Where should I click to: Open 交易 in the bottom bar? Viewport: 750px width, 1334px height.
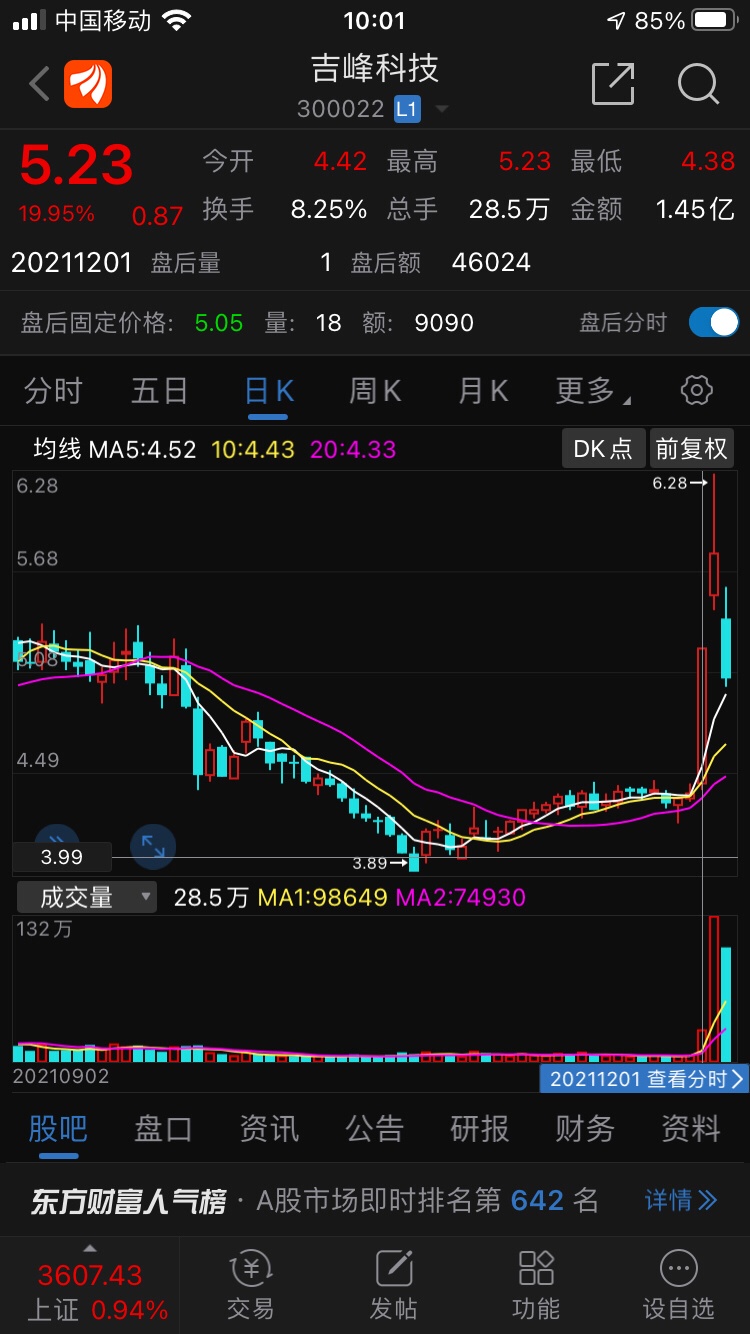pos(250,1285)
